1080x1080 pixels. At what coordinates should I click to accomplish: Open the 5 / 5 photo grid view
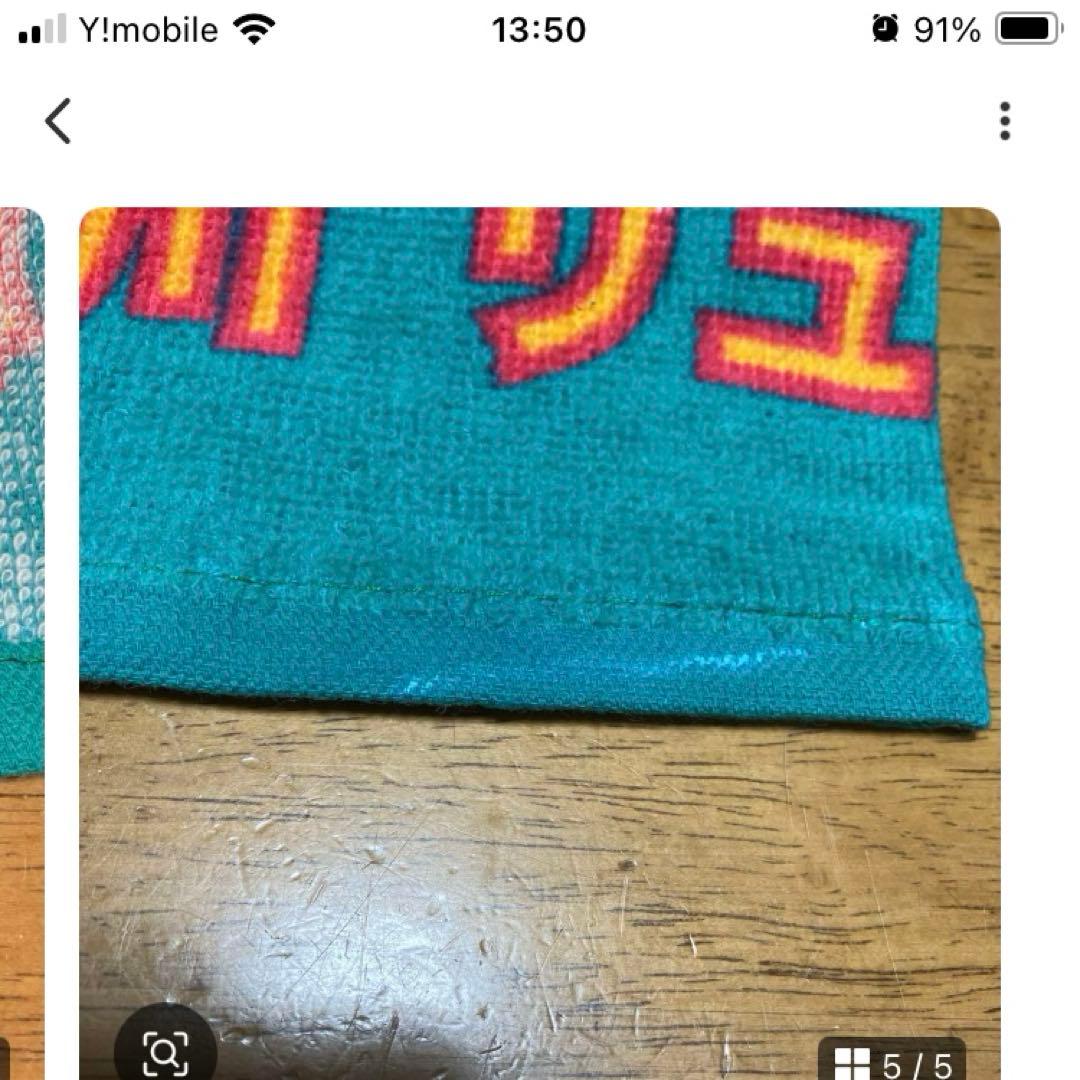click(x=893, y=1062)
